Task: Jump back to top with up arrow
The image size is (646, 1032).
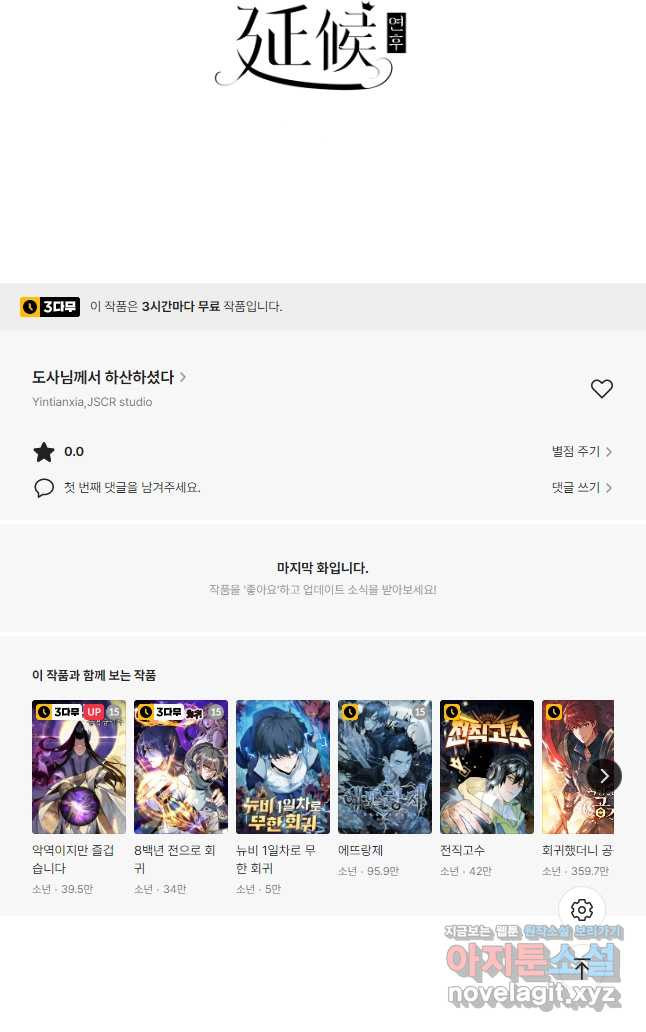Action: click(582, 968)
